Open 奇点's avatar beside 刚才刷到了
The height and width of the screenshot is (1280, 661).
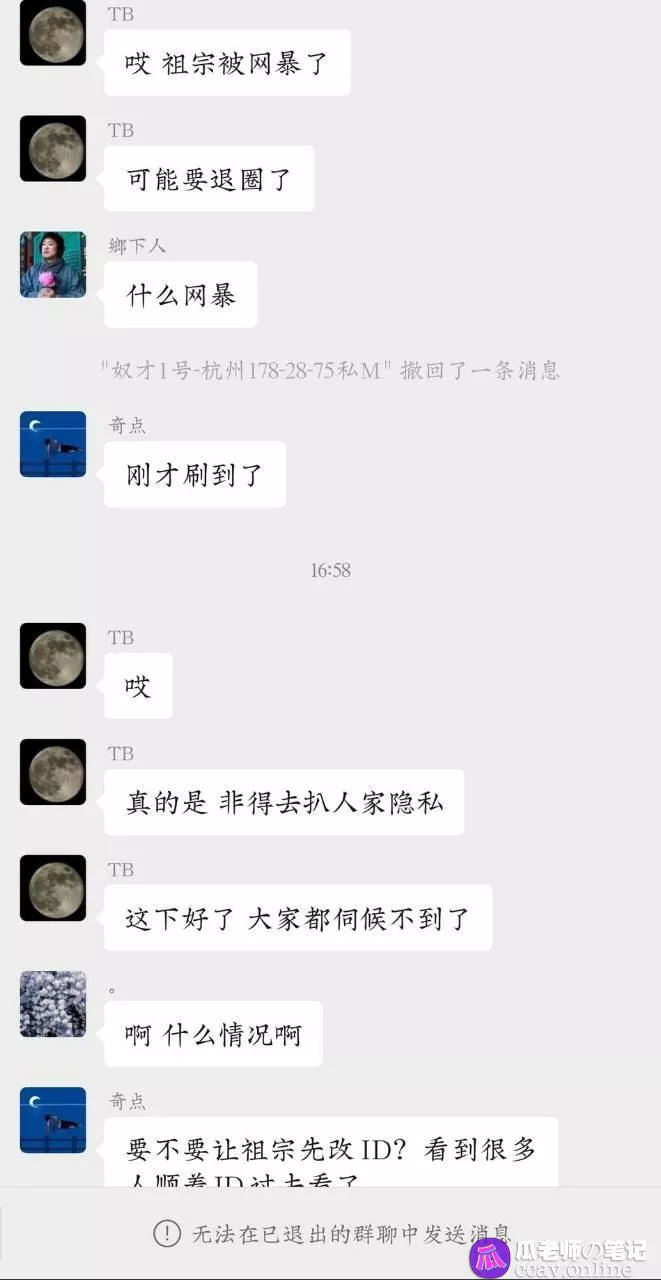pyautogui.click(x=53, y=444)
